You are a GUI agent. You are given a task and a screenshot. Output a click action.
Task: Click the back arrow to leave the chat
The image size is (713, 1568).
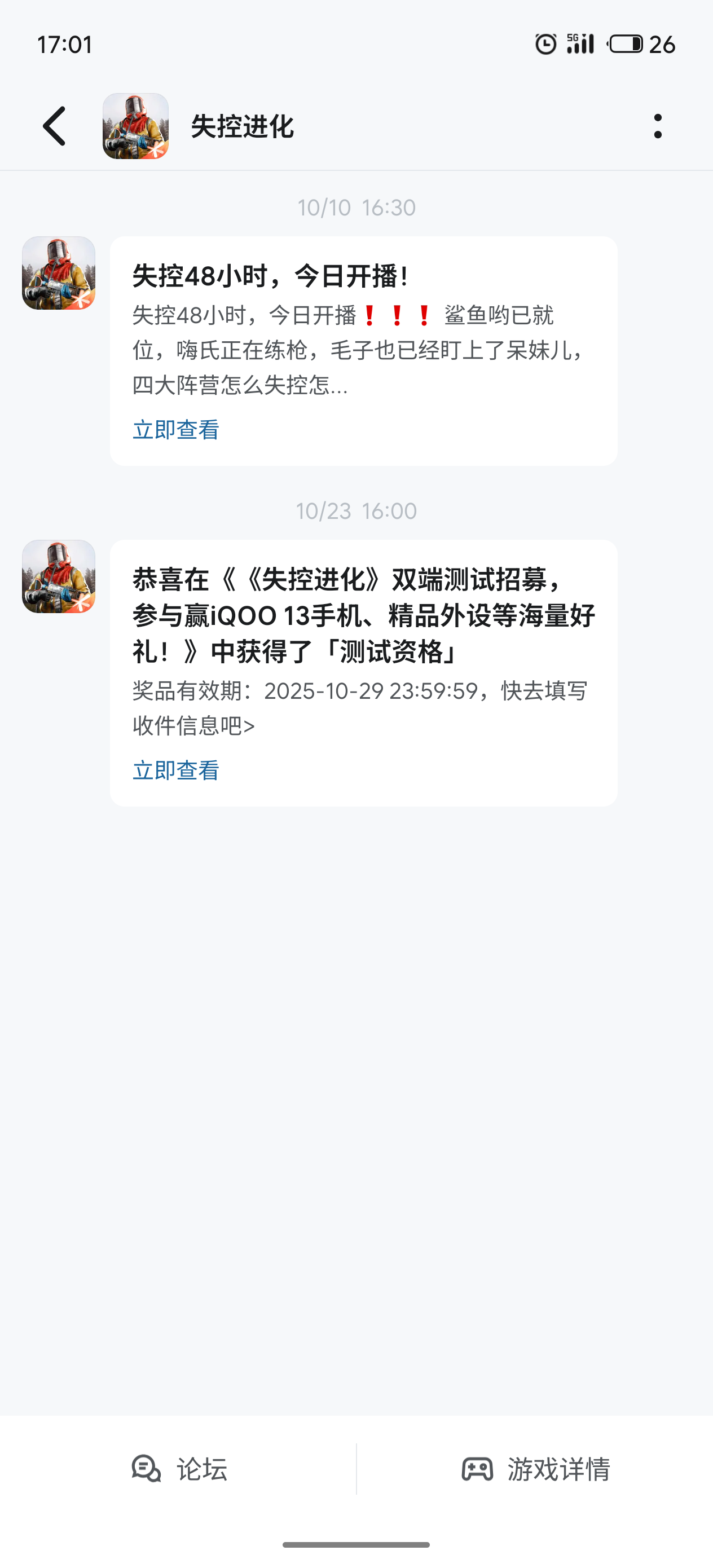(54, 126)
